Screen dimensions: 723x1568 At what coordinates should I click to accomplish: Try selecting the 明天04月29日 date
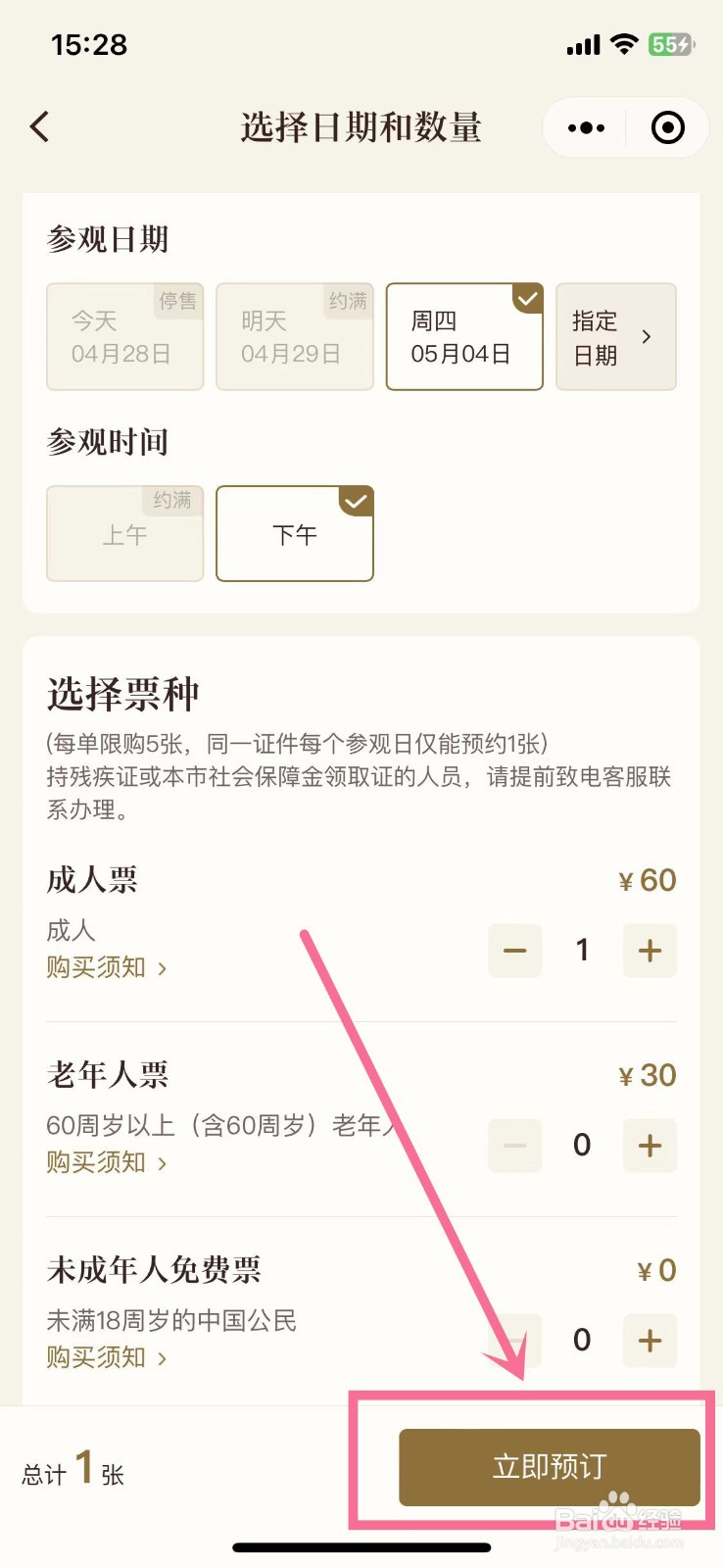[295, 336]
